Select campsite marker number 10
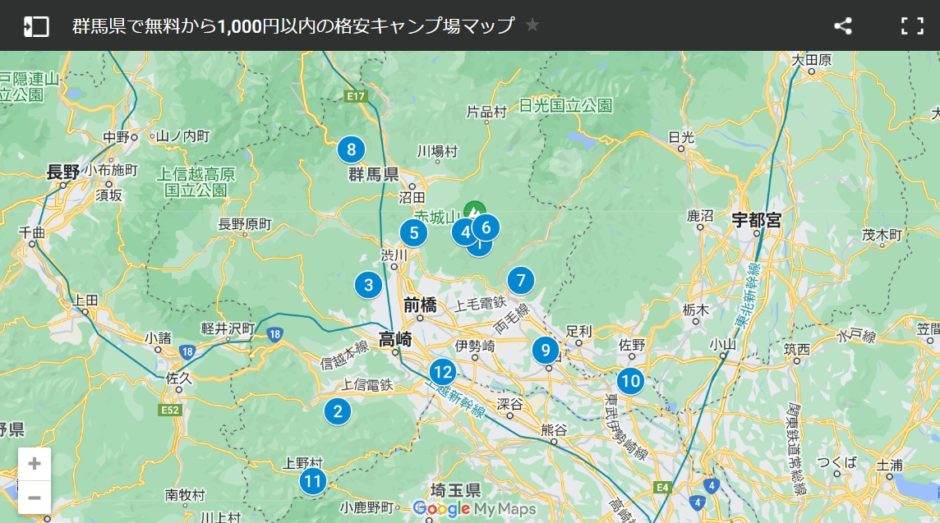Image resolution: width=940 pixels, height=523 pixels. (x=630, y=380)
